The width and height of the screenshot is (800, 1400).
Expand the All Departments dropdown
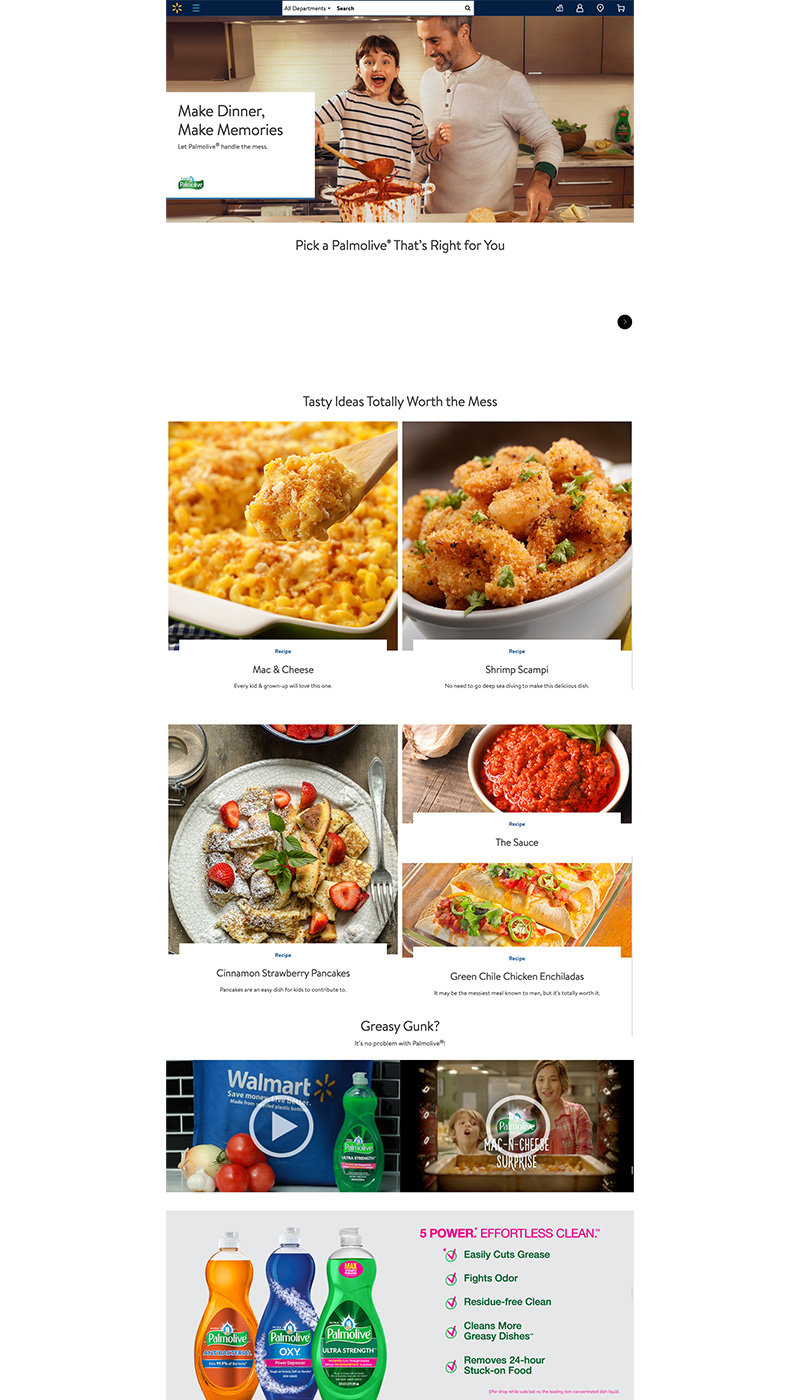click(x=307, y=8)
